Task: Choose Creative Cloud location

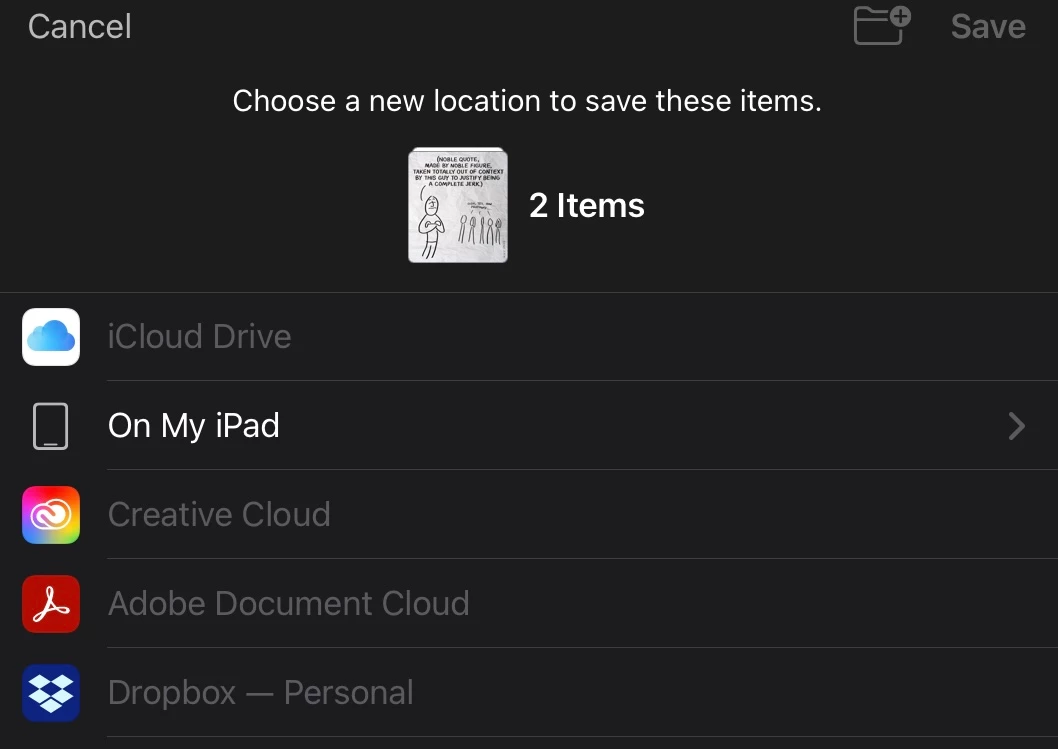Action: pos(218,515)
